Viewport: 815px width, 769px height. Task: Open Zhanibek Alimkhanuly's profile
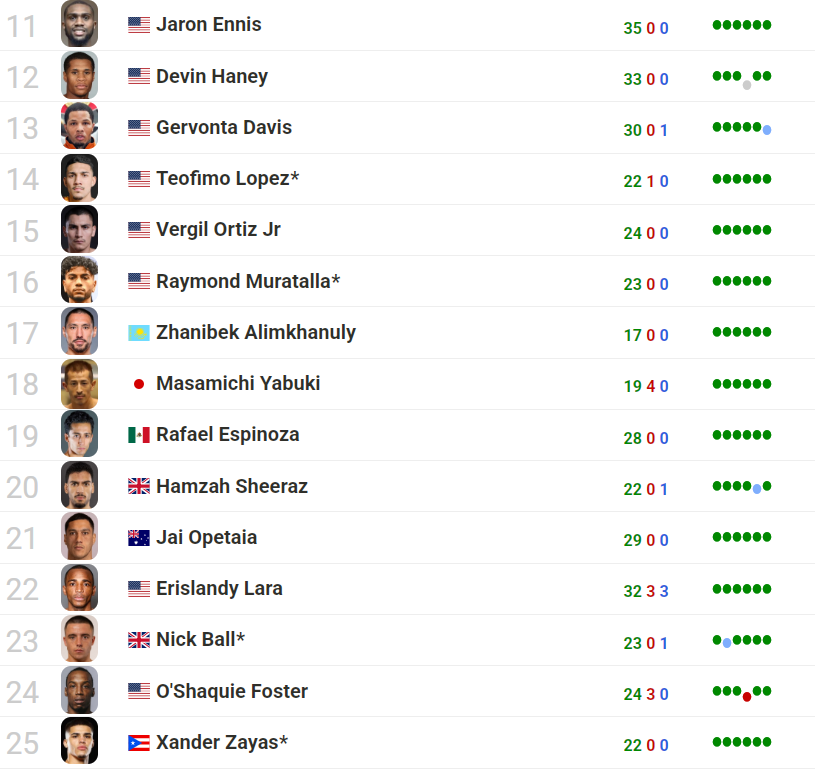point(255,332)
